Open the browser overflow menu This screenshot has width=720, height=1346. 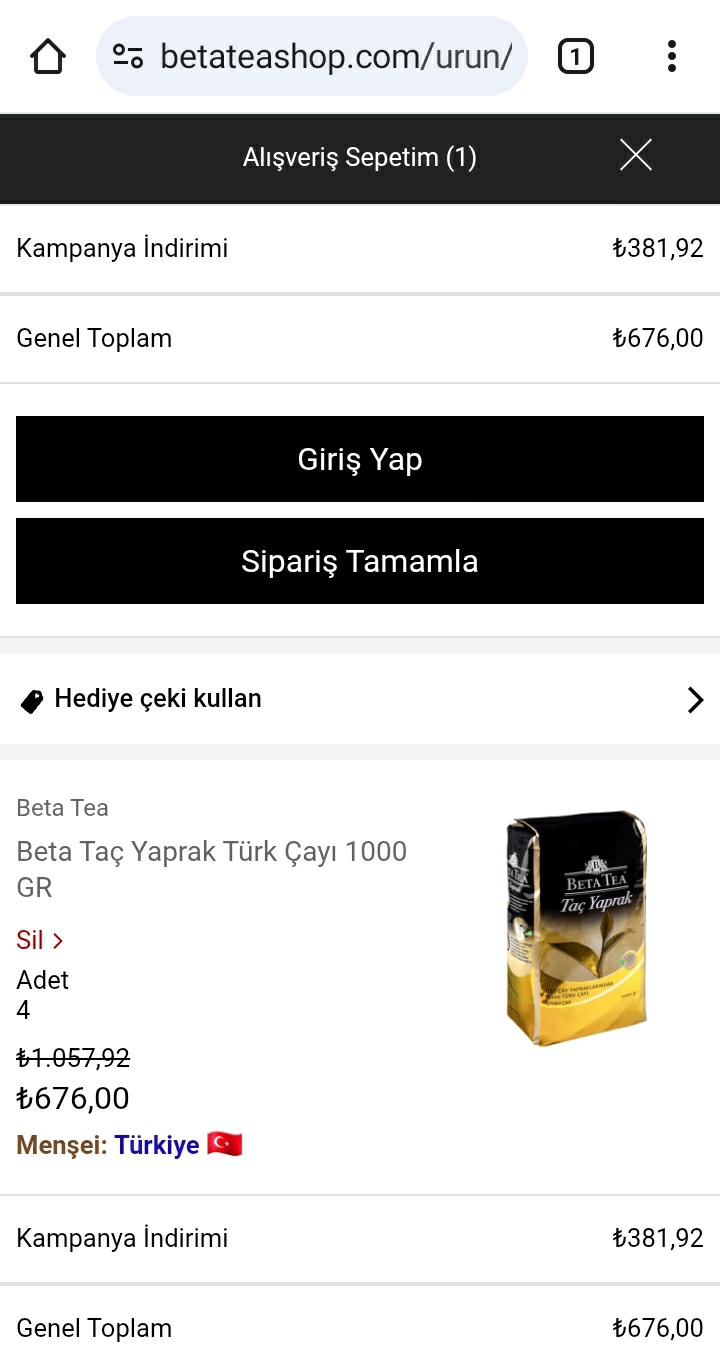[671, 56]
